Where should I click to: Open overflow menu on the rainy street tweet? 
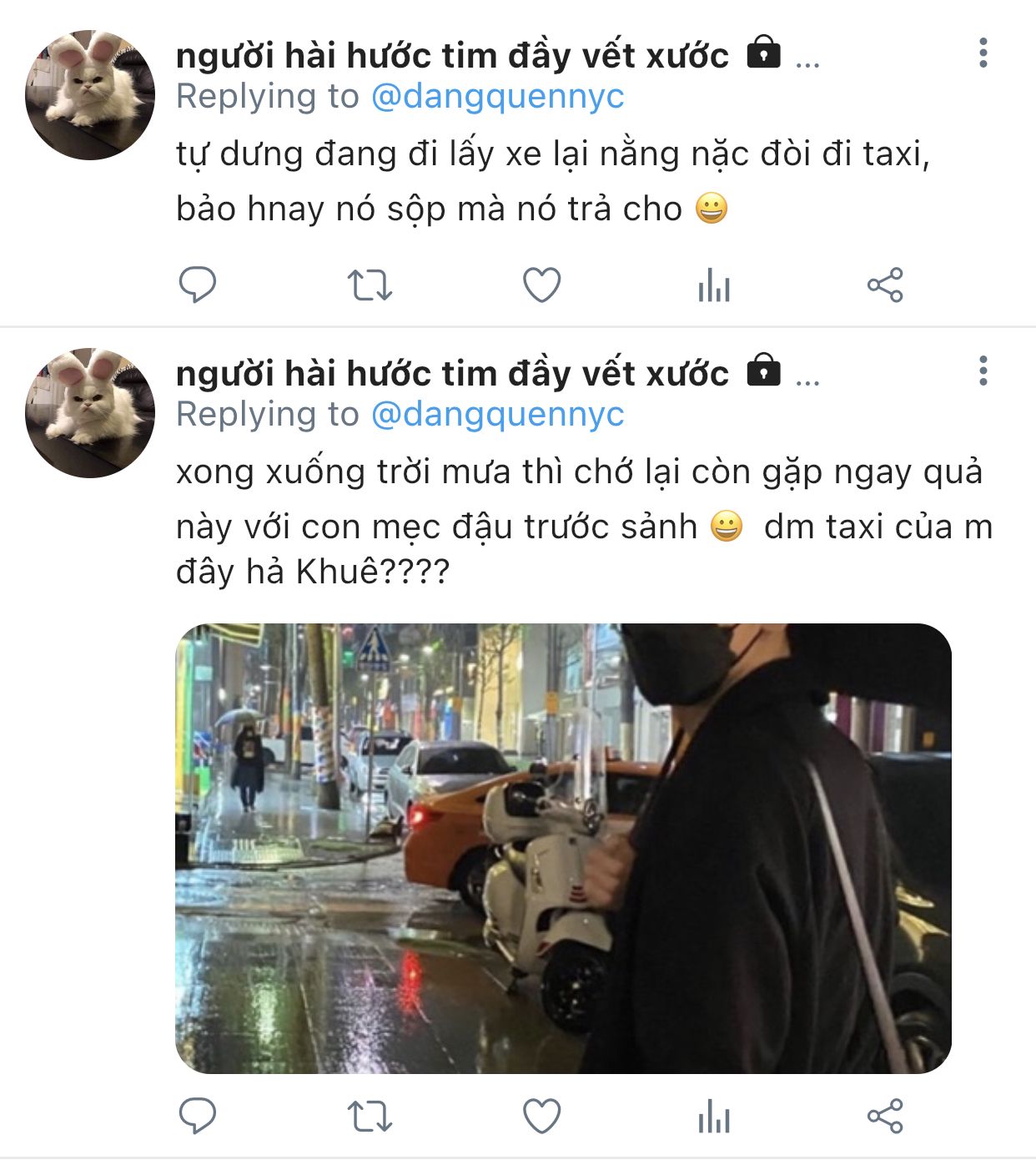pyautogui.click(x=983, y=371)
